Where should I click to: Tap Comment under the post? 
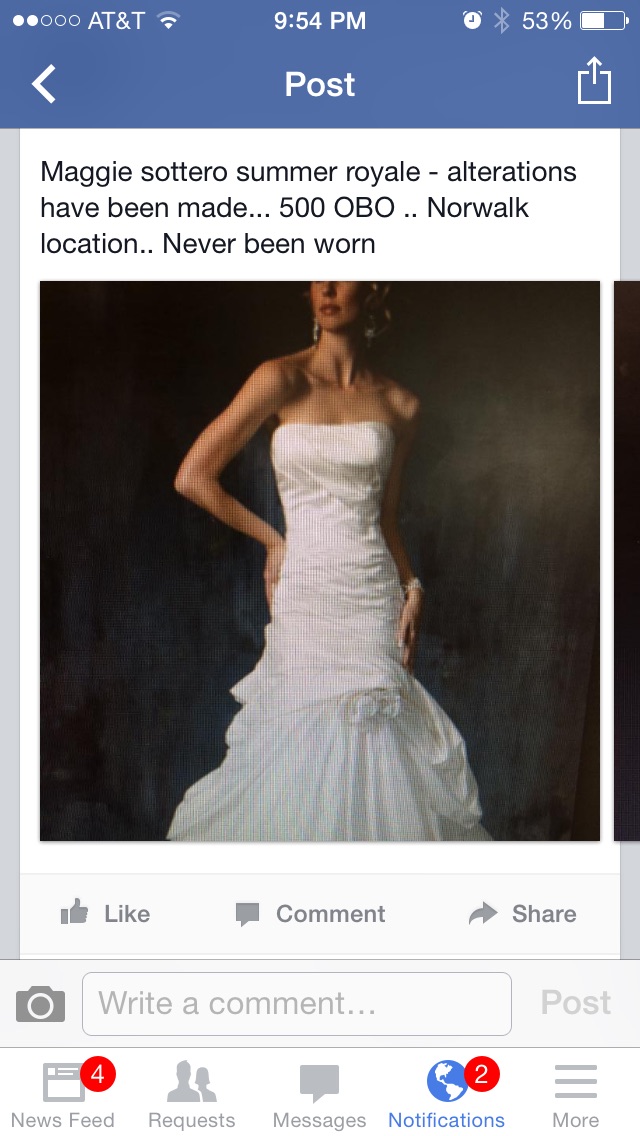click(x=310, y=914)
